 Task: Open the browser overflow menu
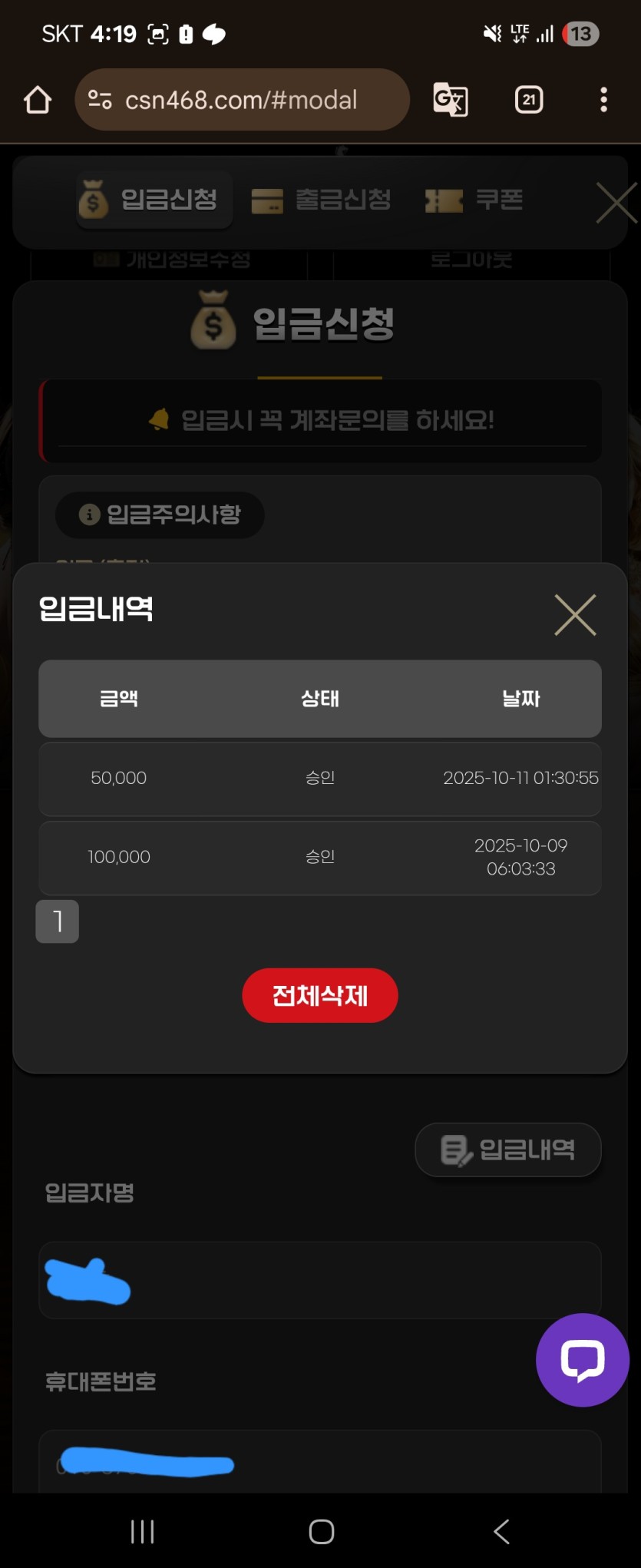pos(603,100)
